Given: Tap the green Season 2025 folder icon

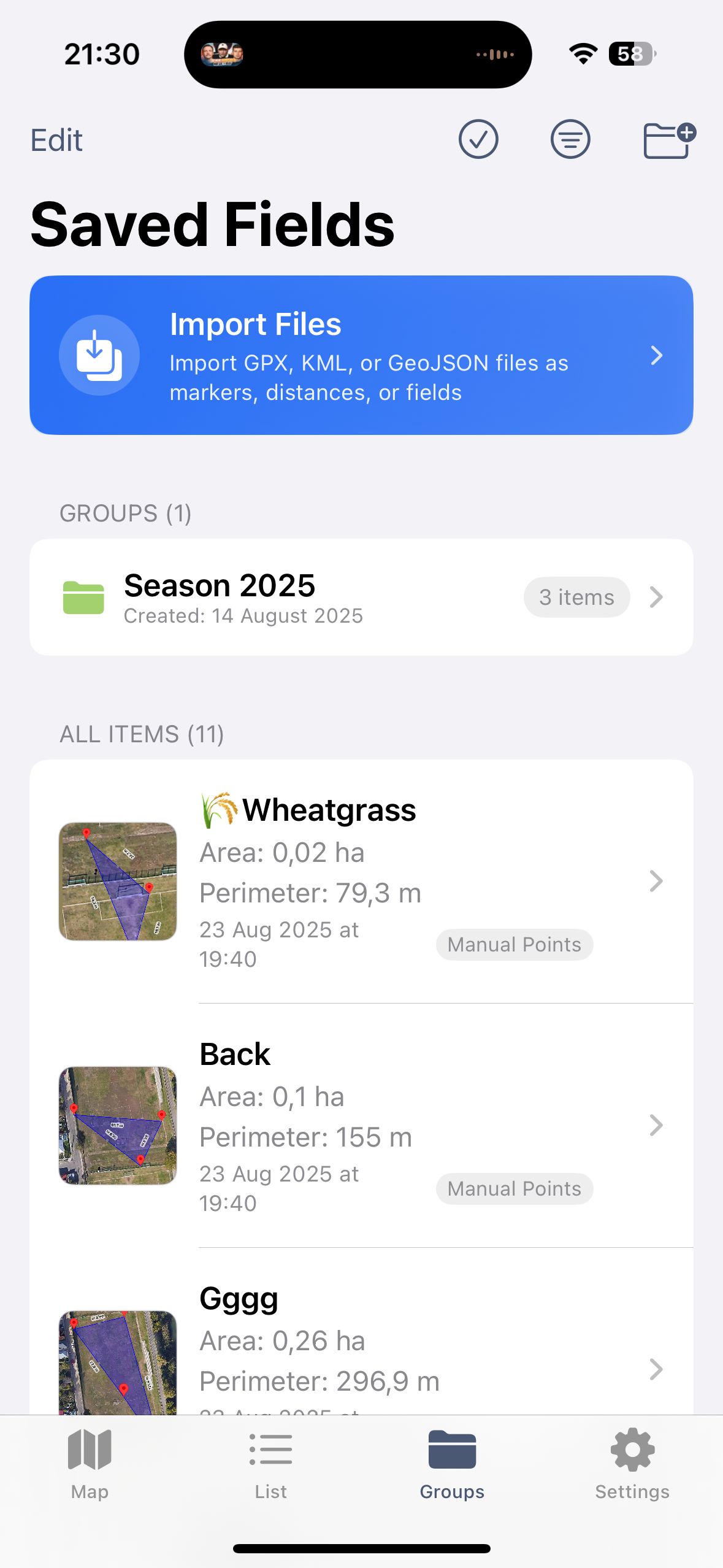Looking at the screenshot, I should coord(85,597).
